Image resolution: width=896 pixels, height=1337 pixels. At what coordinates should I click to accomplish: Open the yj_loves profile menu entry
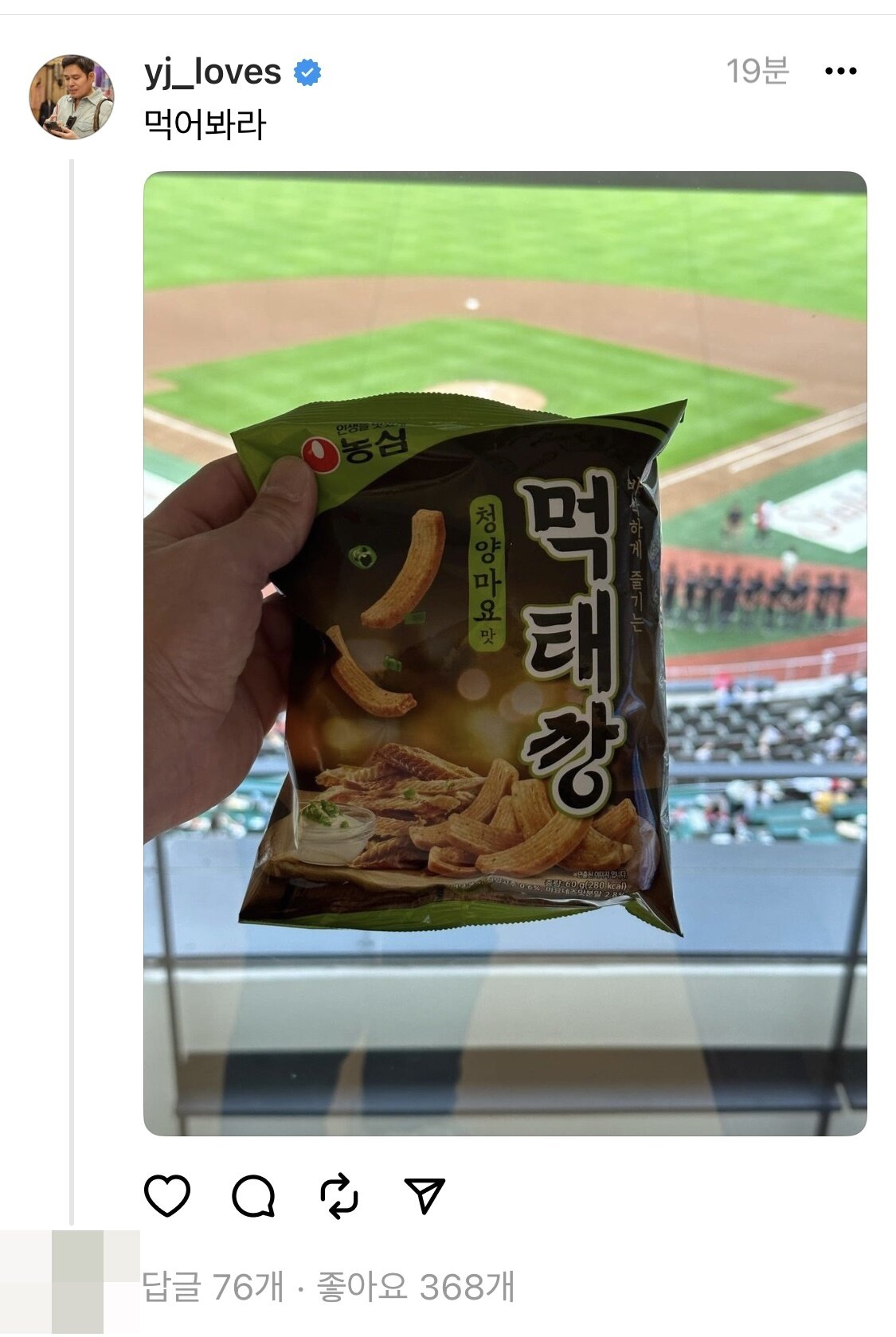213,72
